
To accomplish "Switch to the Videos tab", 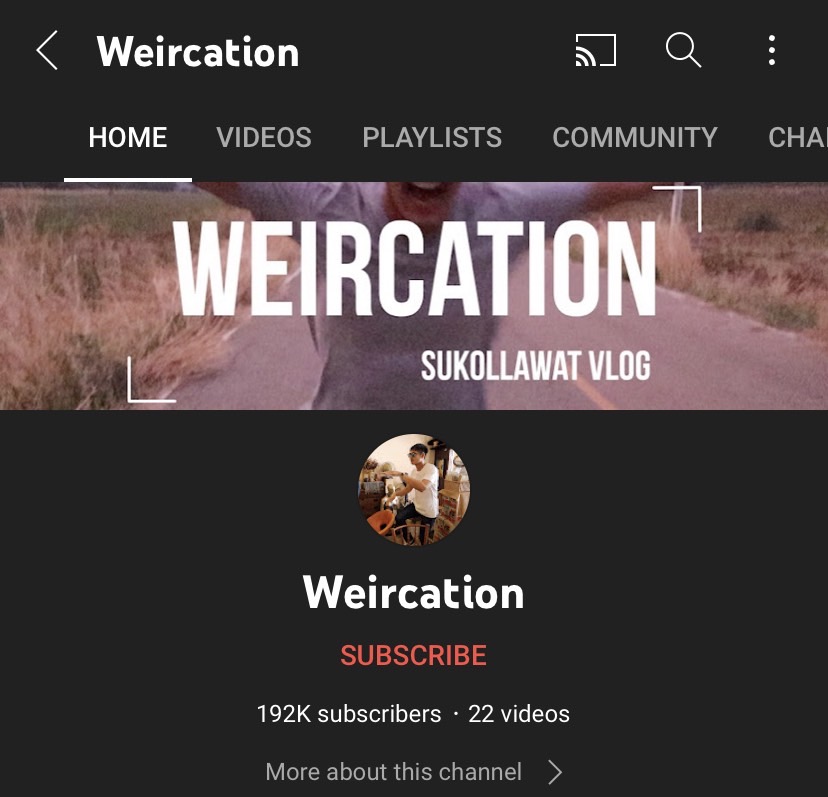I will (264, 137).
